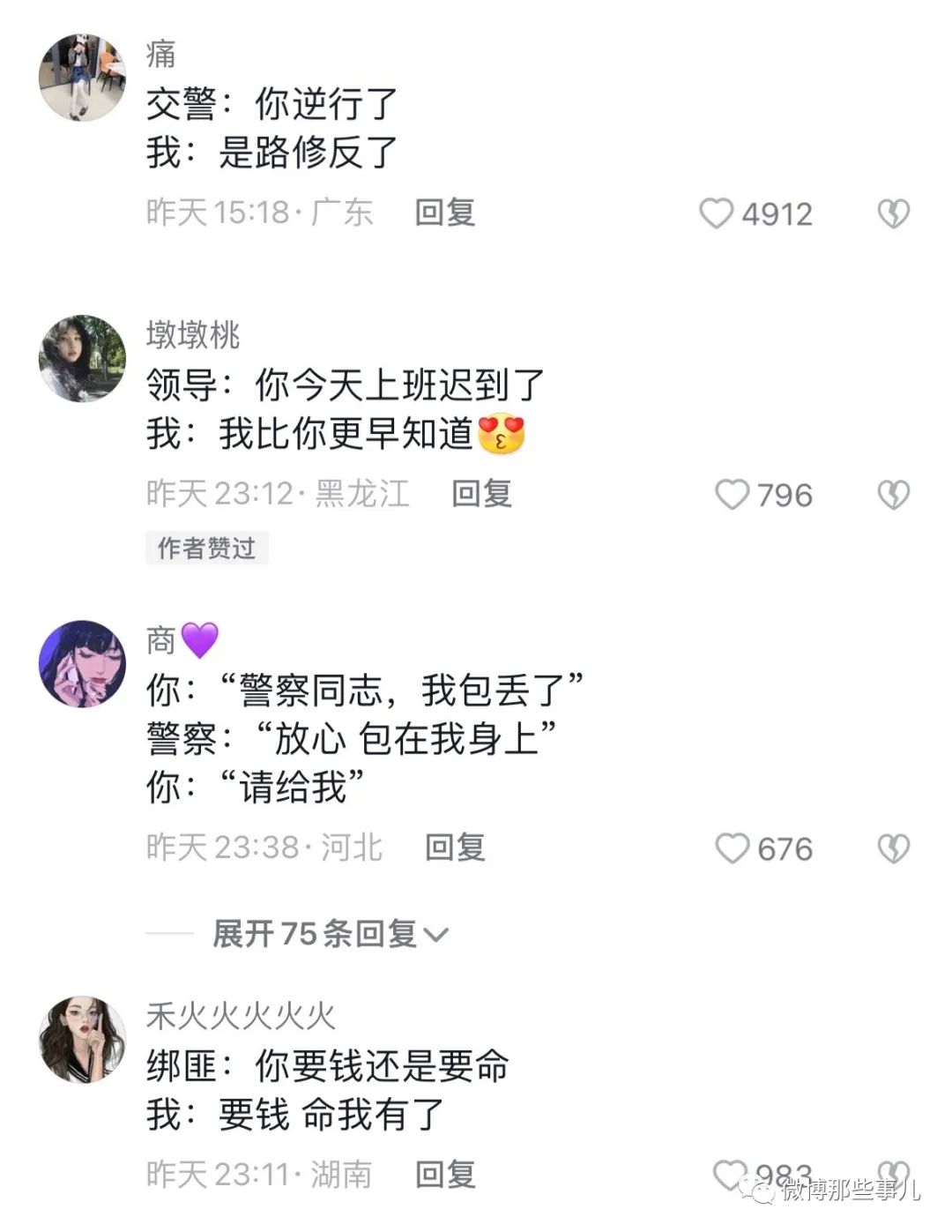This screenshot has height=1232, width=952.
Task: Visit 禾火火火火火's profile avatar
Action: 83,1040
